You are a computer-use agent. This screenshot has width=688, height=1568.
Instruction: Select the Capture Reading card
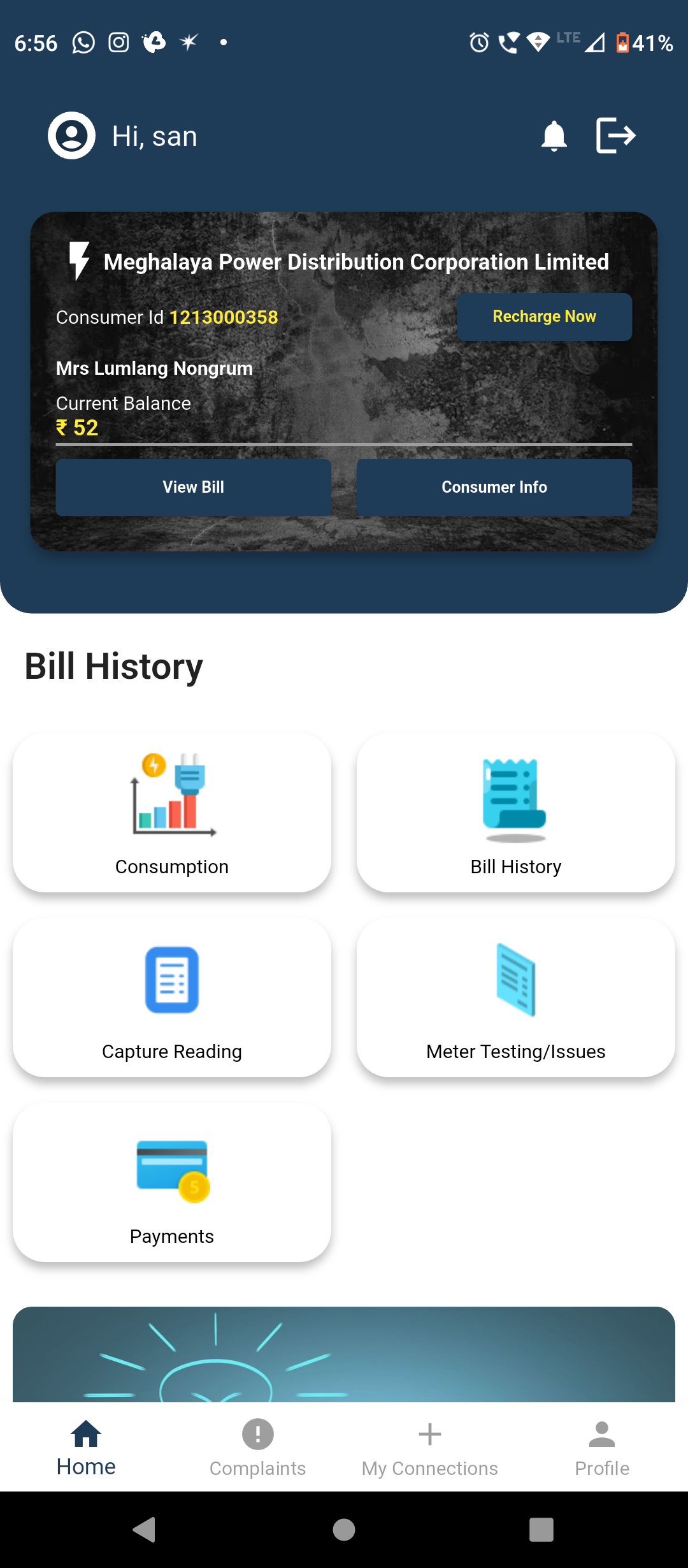tap(172, 997)
